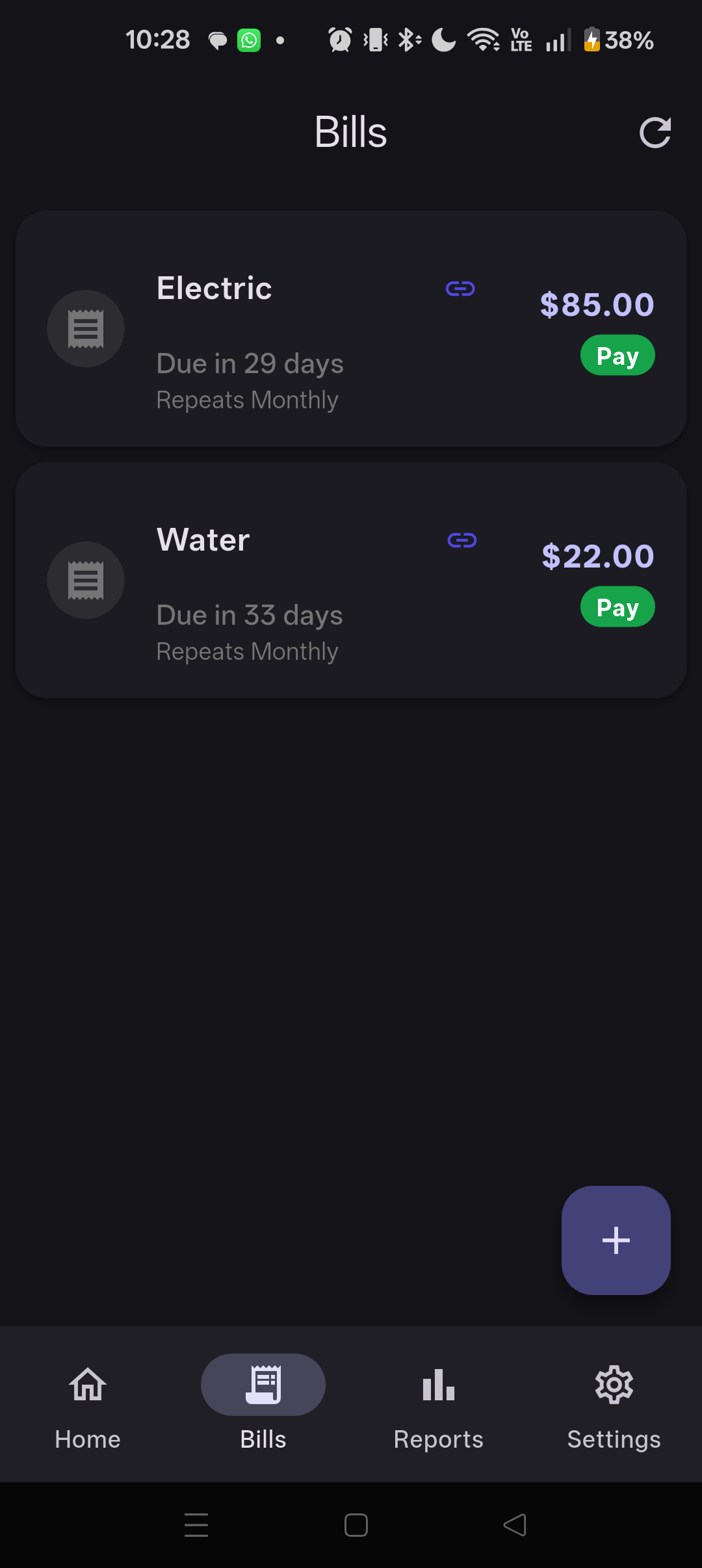
Task: Click the Water bill receipt icon
Action: click(85, 580)
